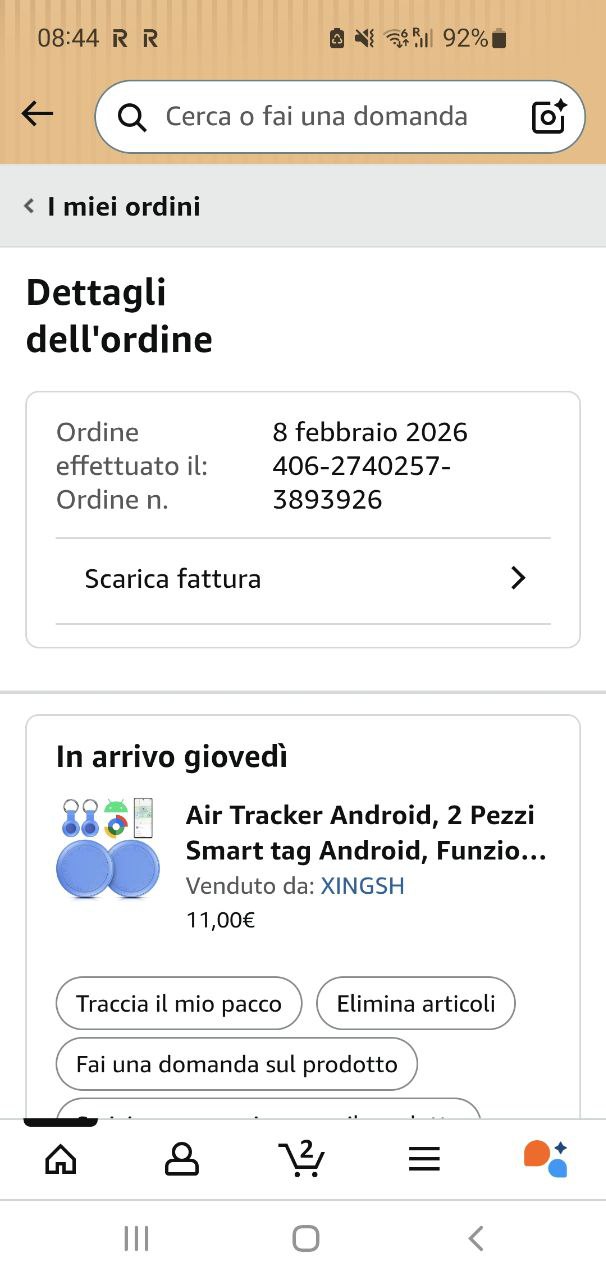Image resolution: width=606 pixels, height=1280 pixels.
Task: Tap system recent apps button
Action: point(136,1239)
